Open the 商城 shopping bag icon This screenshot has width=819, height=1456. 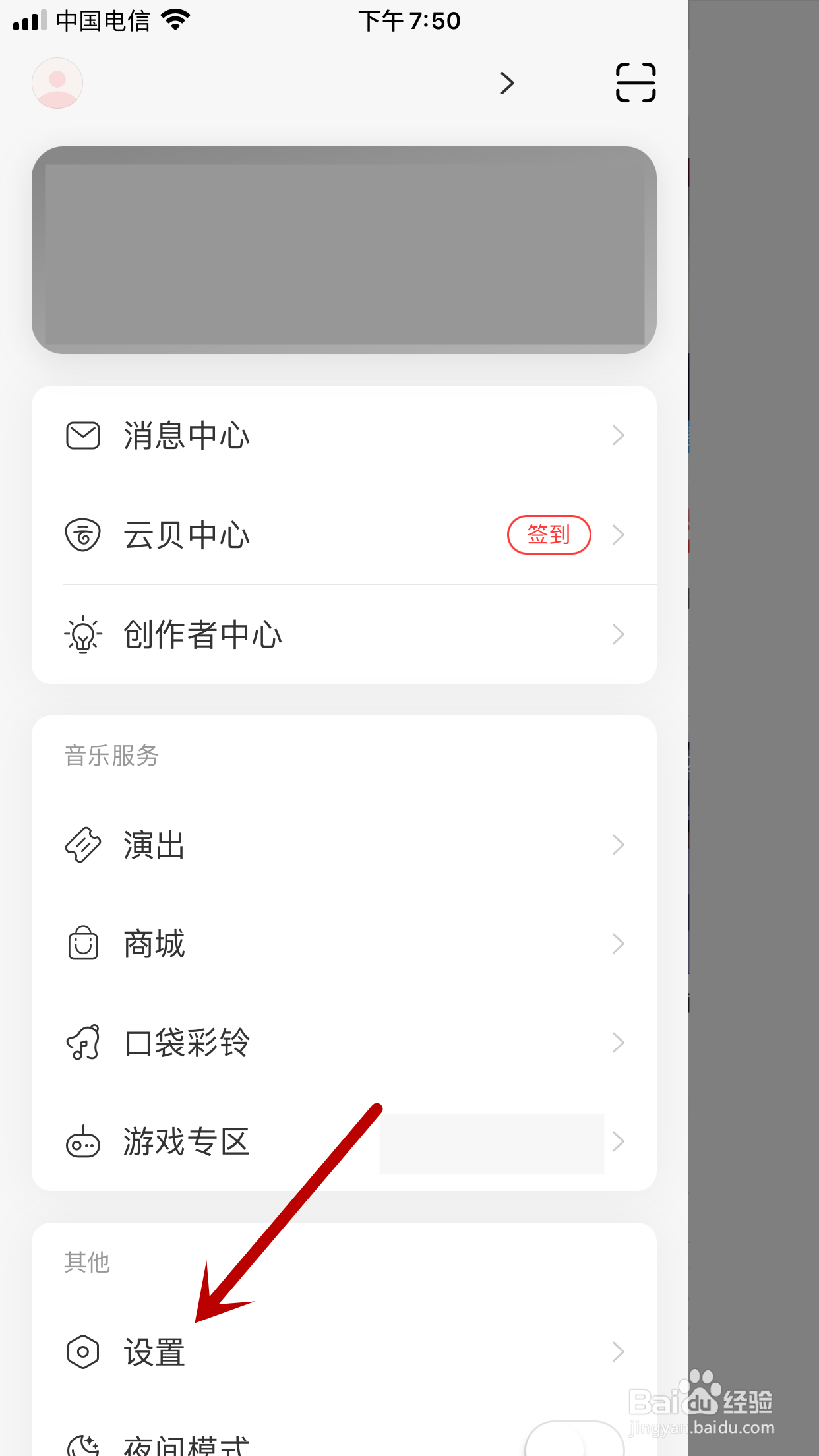click(82, 943)
